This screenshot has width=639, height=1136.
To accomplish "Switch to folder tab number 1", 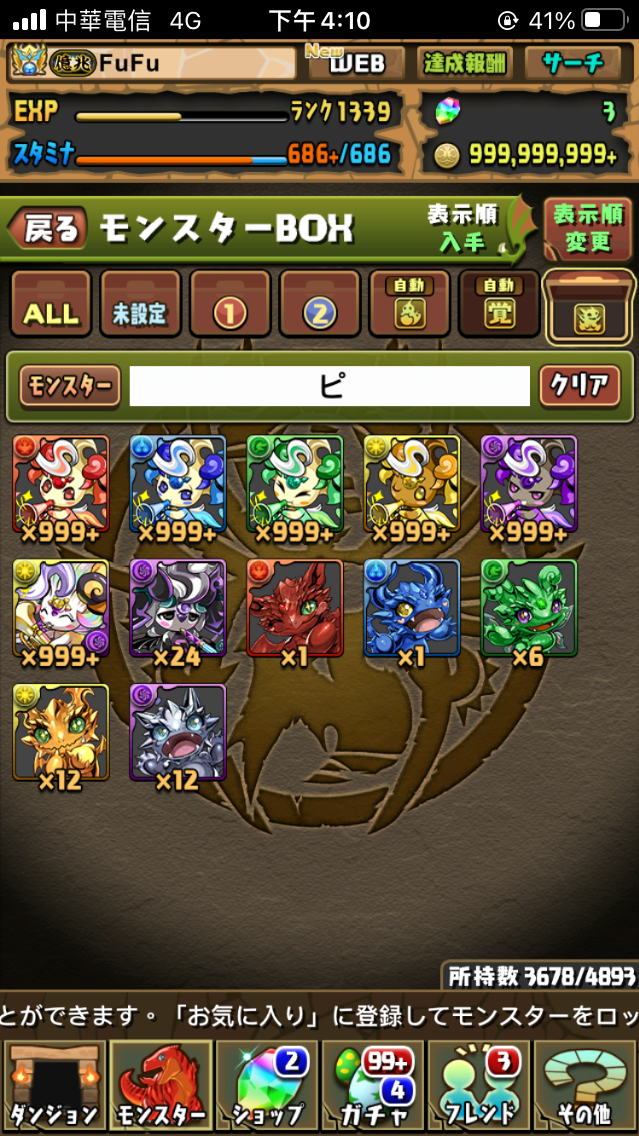I will [230, 304].
